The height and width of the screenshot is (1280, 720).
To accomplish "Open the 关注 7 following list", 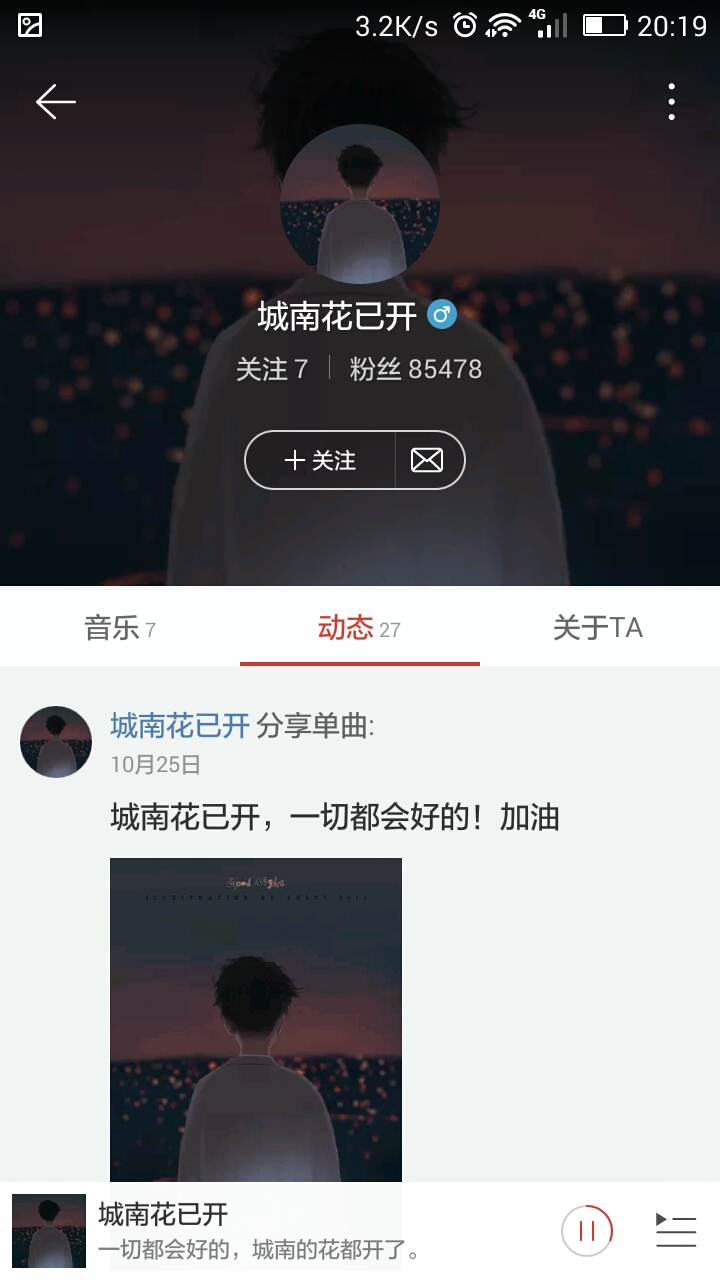I will tap(272, 369).
